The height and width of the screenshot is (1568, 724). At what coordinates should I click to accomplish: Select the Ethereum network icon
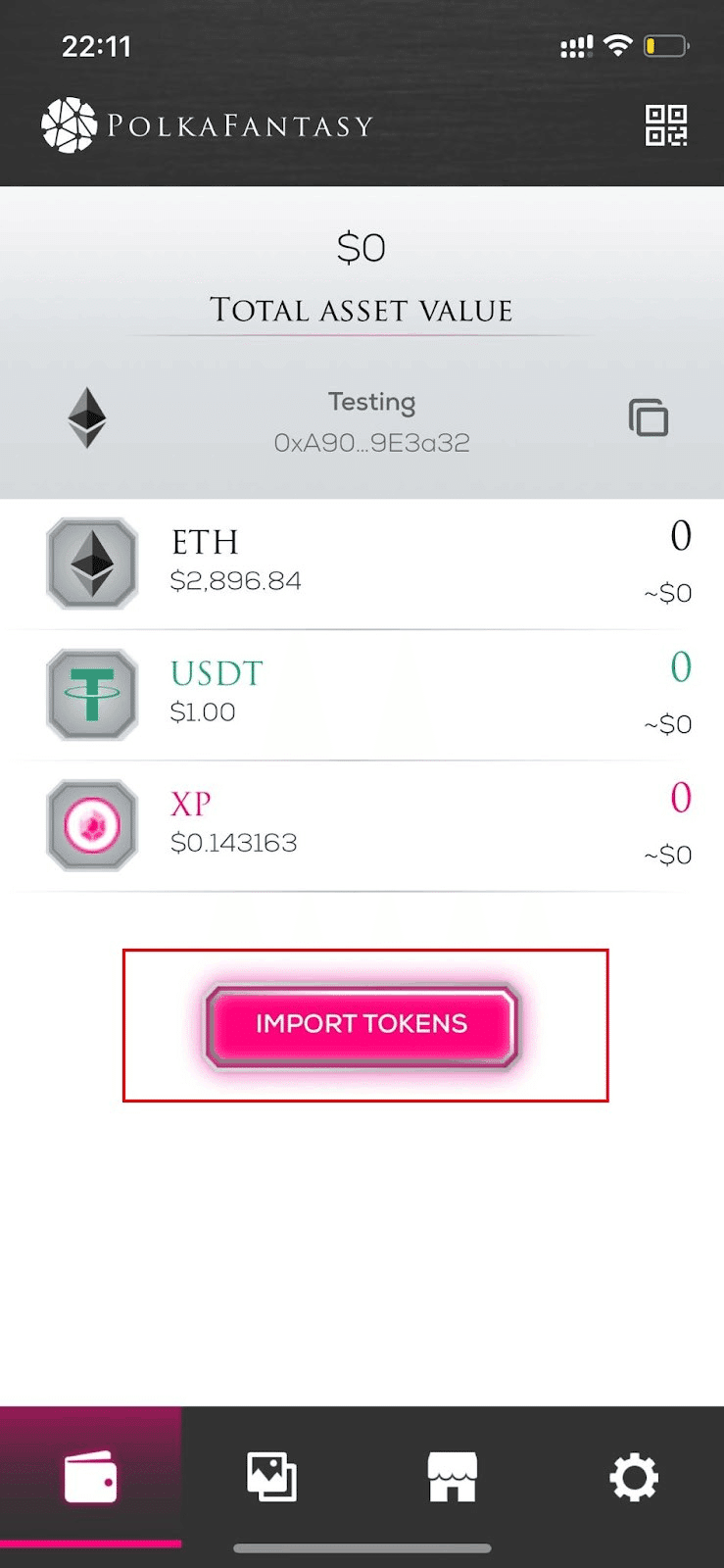click(87, 418)
